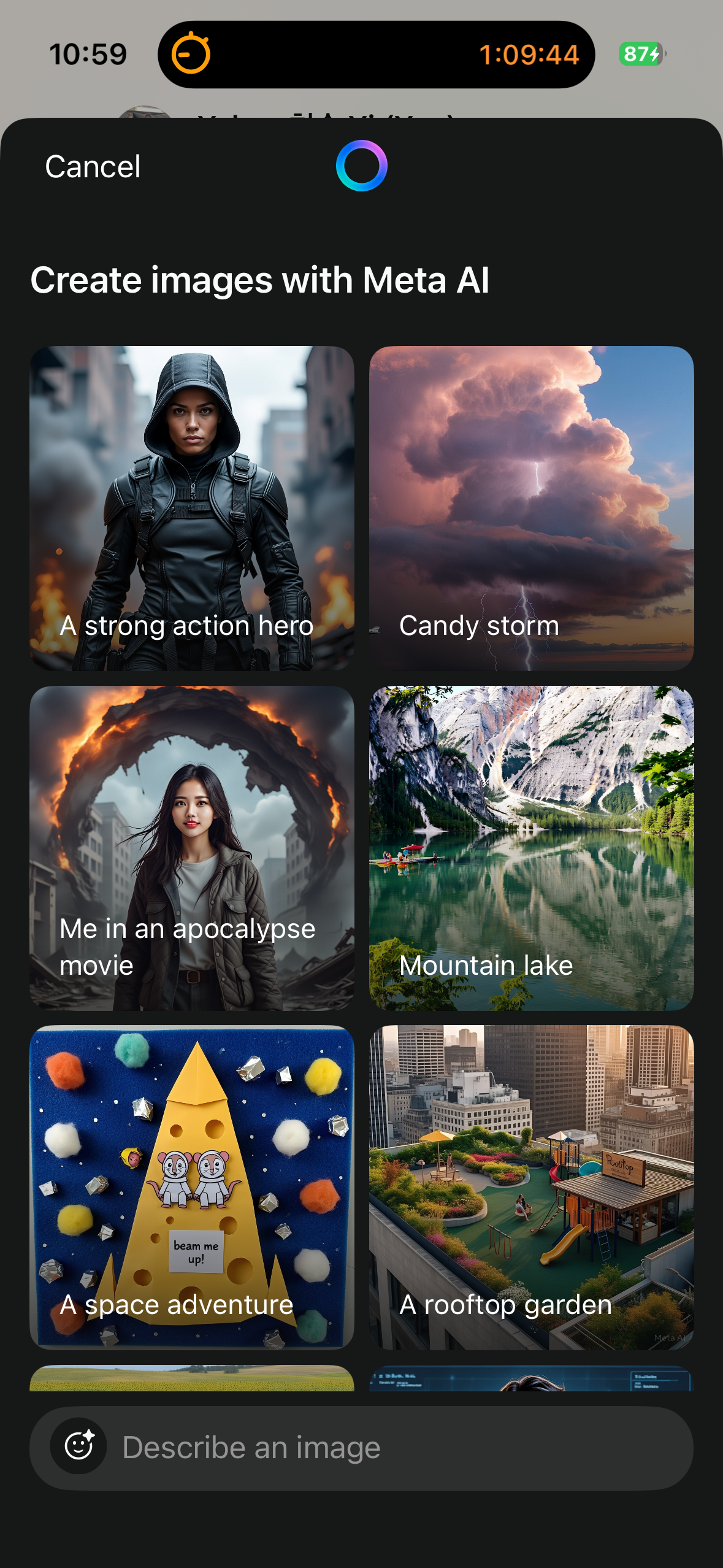The image size is (723, 1568).
Task: Cancel the Meta AI image creation
Action: click(x=93, y=167)
